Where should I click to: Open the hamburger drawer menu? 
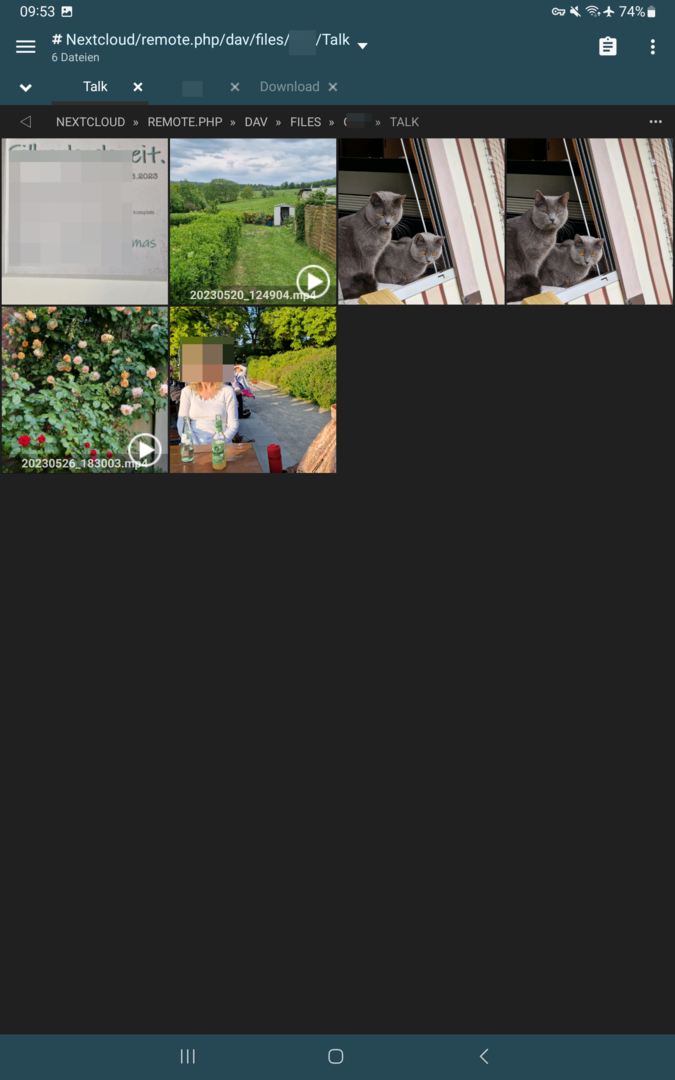click(26, 47)
